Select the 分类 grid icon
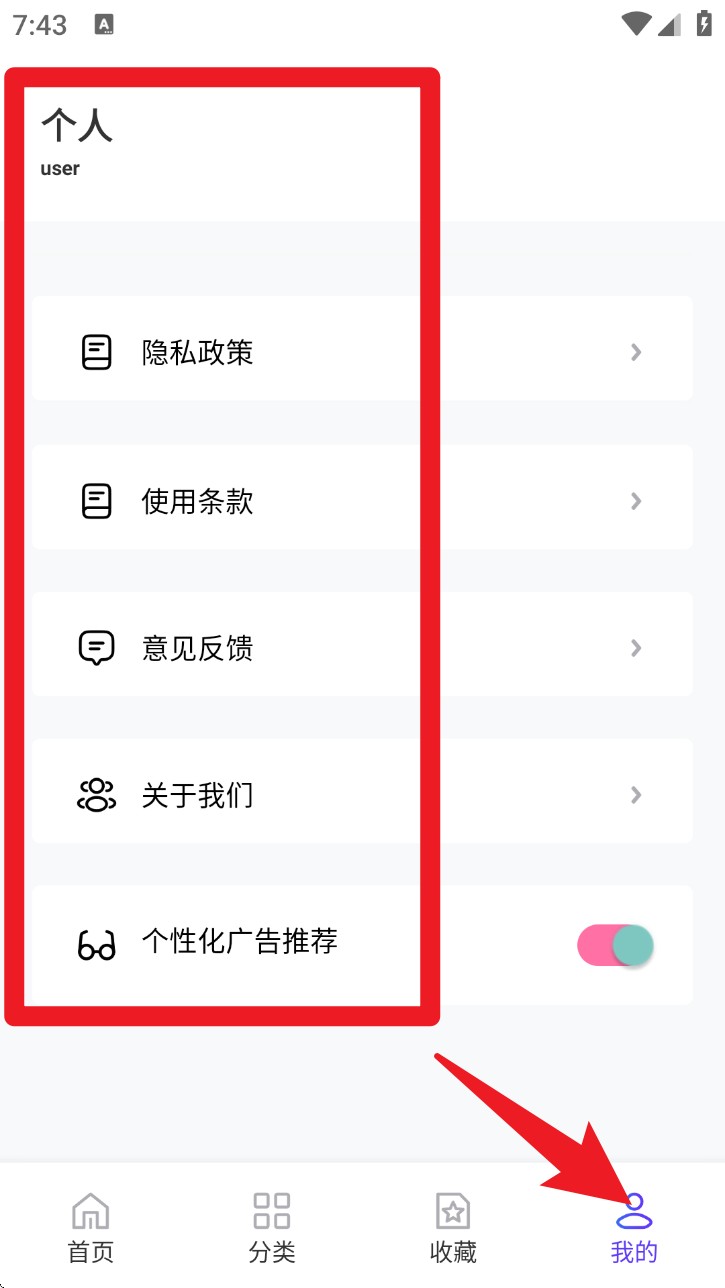 point(271,1210)
